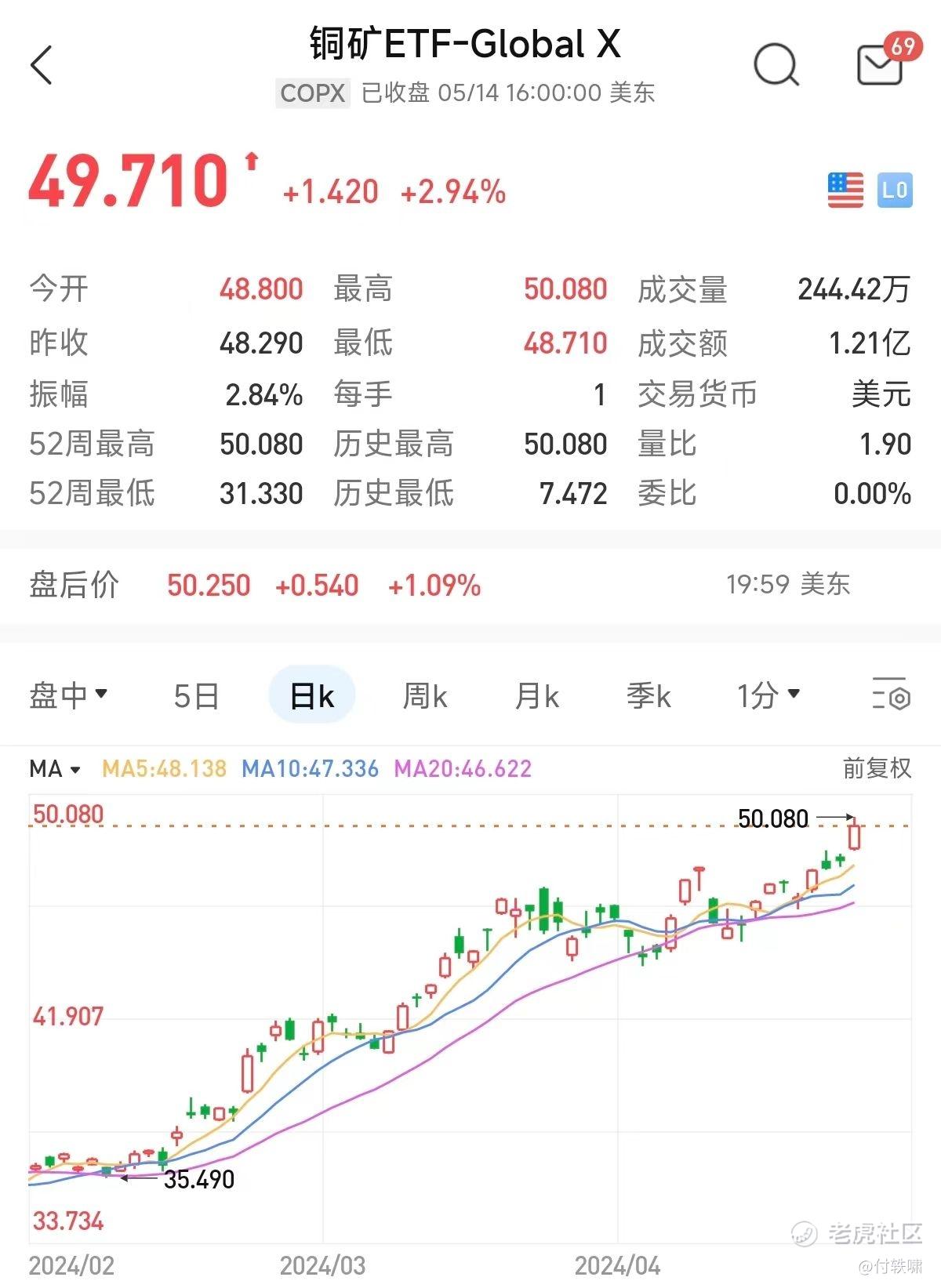Go back to the previous page
Viewport: 941px width, 1288px height.
(42, 64)
